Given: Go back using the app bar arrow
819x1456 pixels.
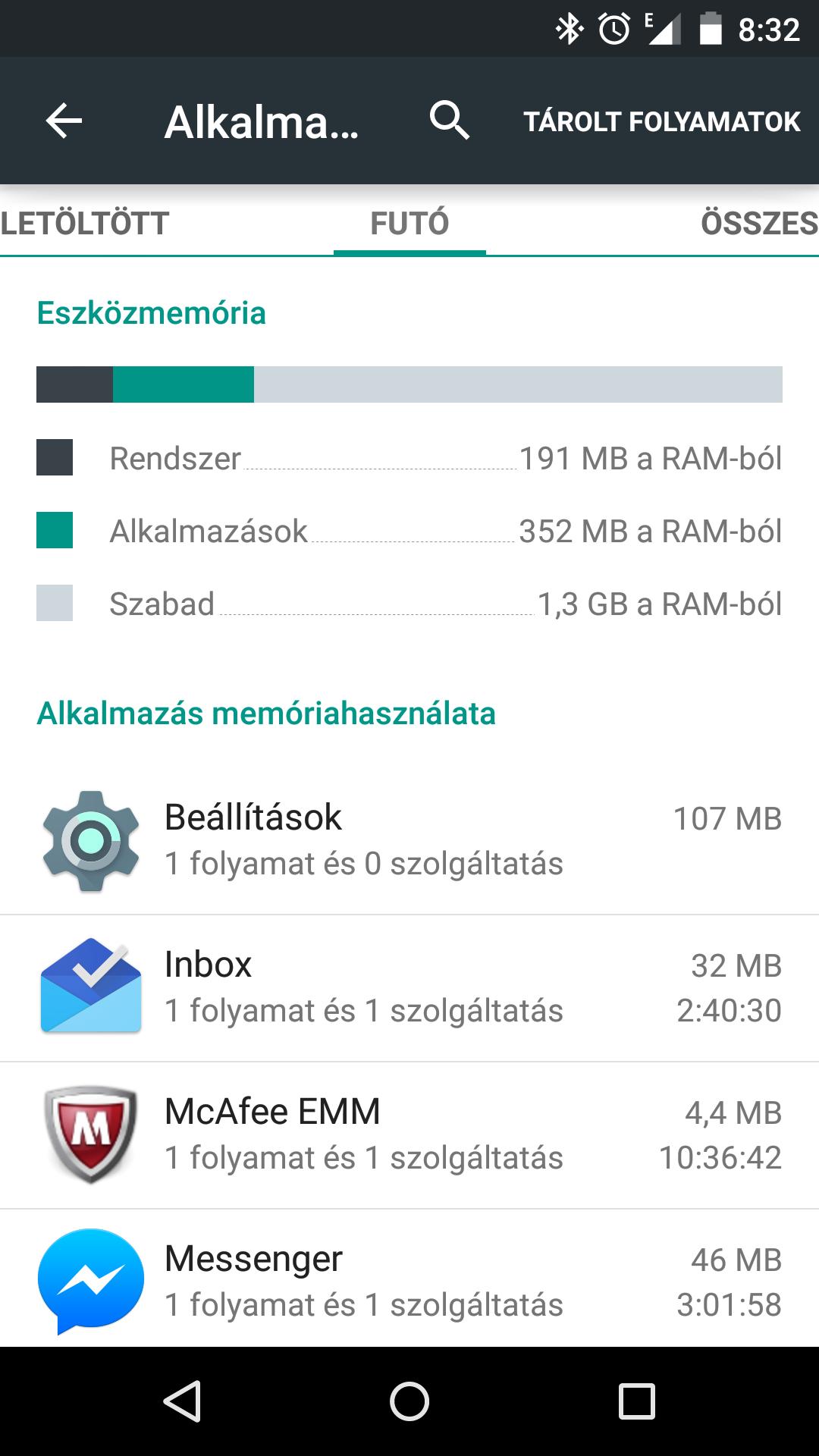Looking at the screenshot, I should pos(64,121).
